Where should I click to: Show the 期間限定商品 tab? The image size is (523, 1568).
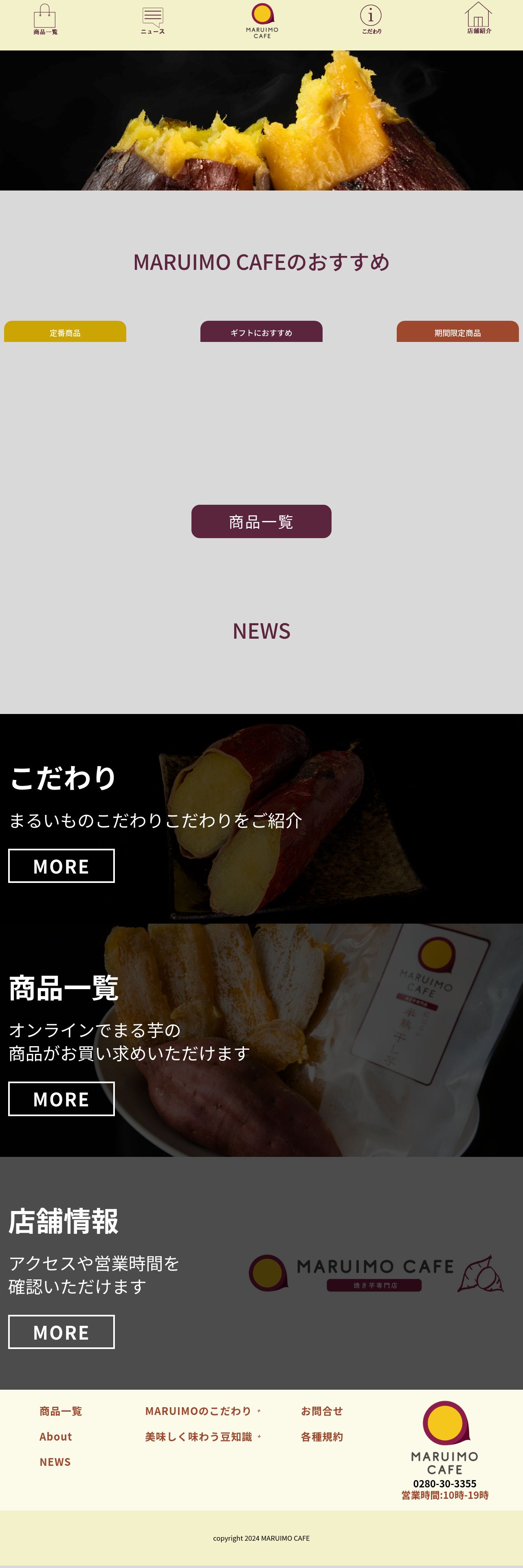click(457, 332)
